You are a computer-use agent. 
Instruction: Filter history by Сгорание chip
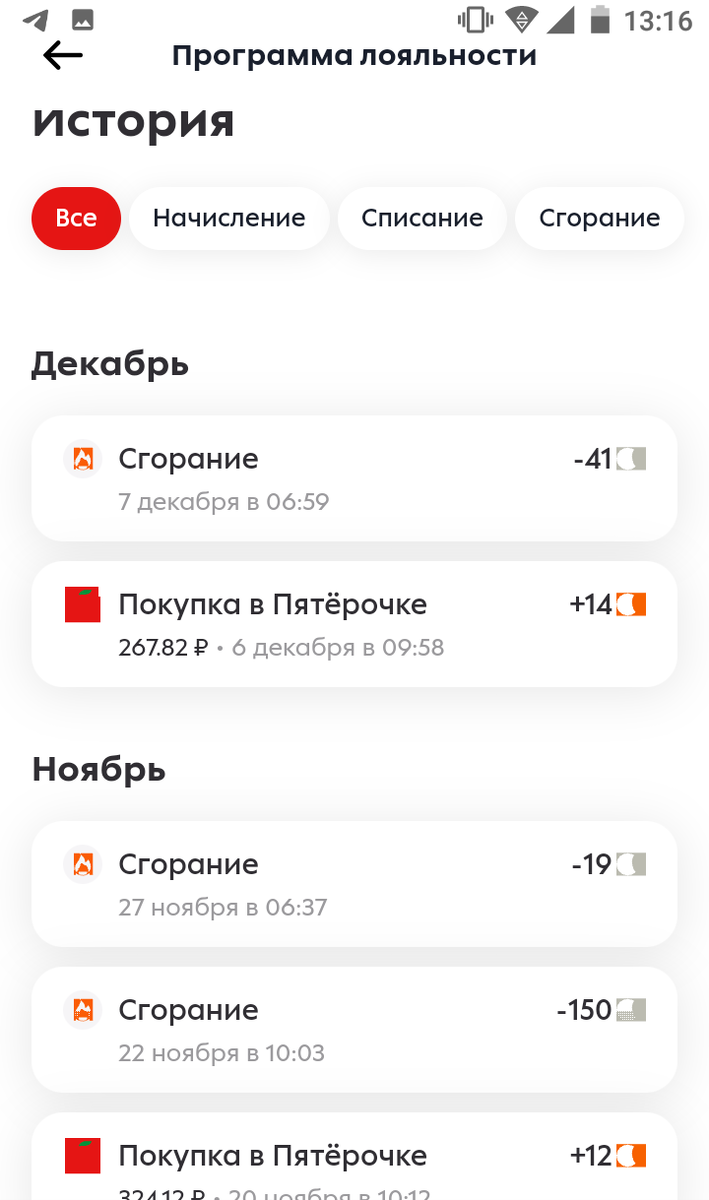(599, 218)
